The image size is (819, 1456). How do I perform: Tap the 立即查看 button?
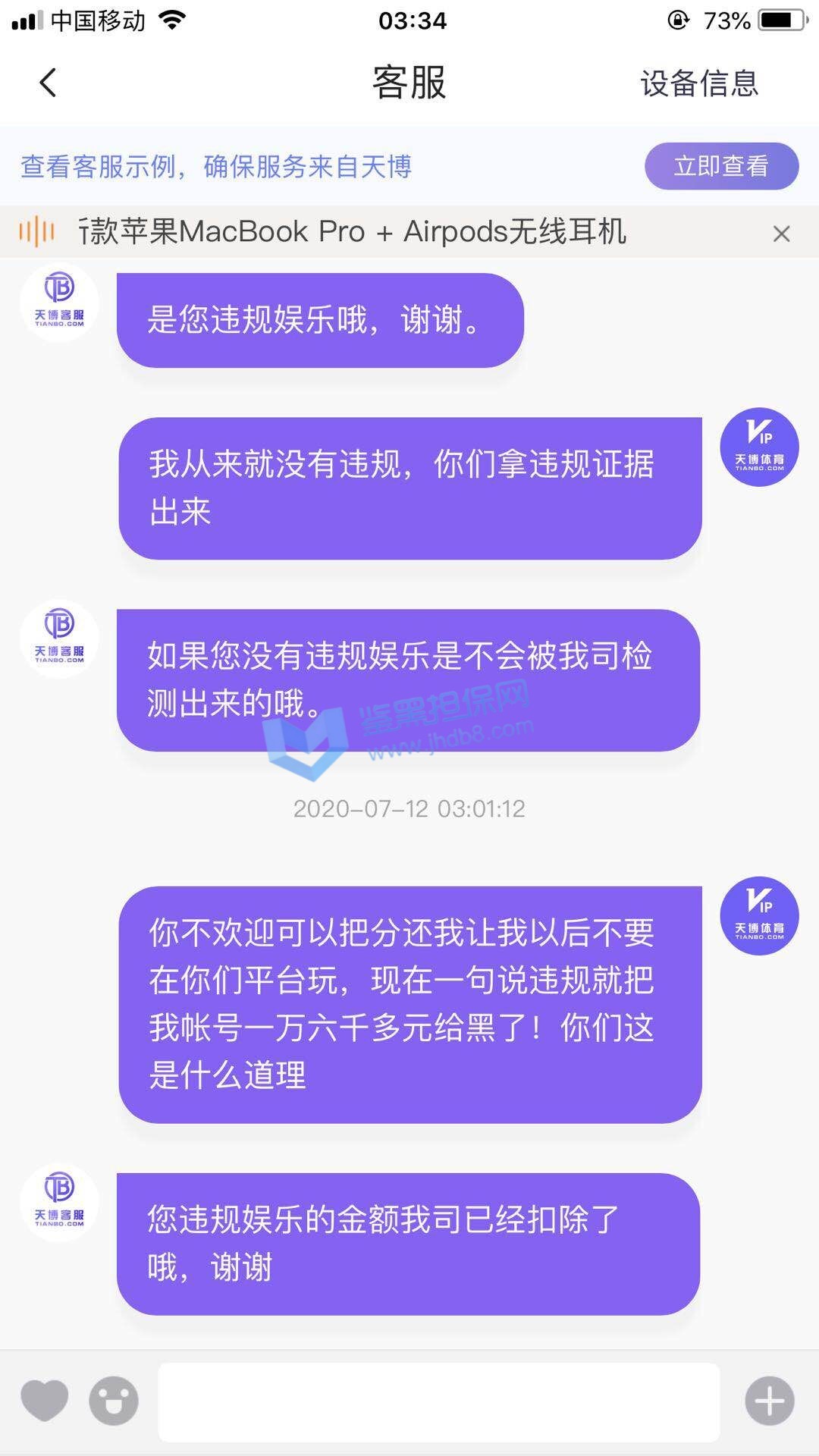click(x=721, y=166)
